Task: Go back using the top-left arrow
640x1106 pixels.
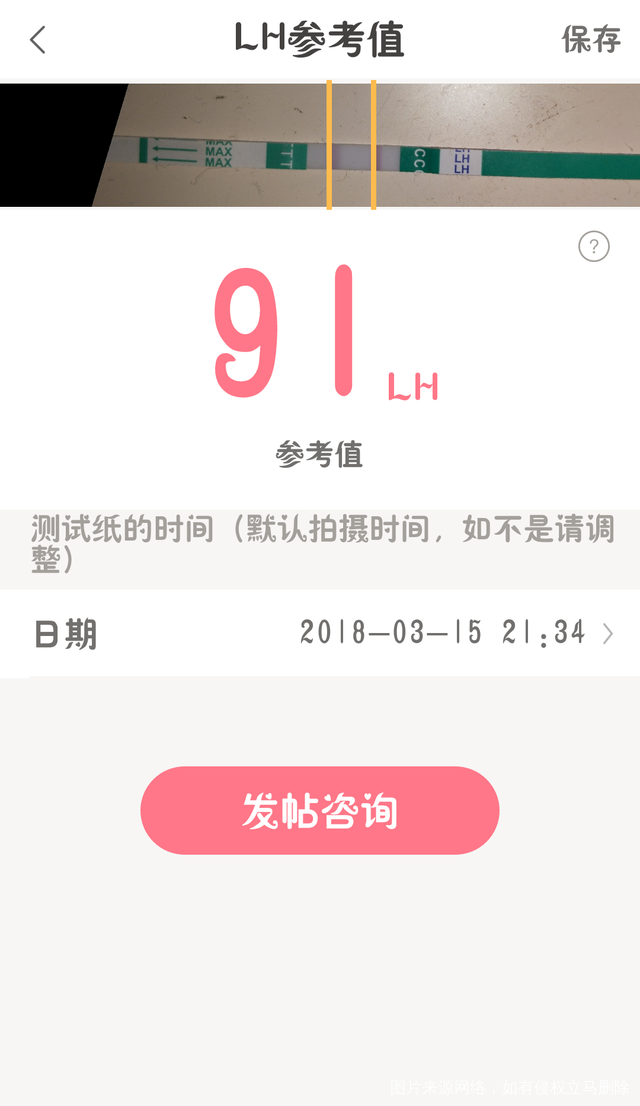Action: [38, 40]
